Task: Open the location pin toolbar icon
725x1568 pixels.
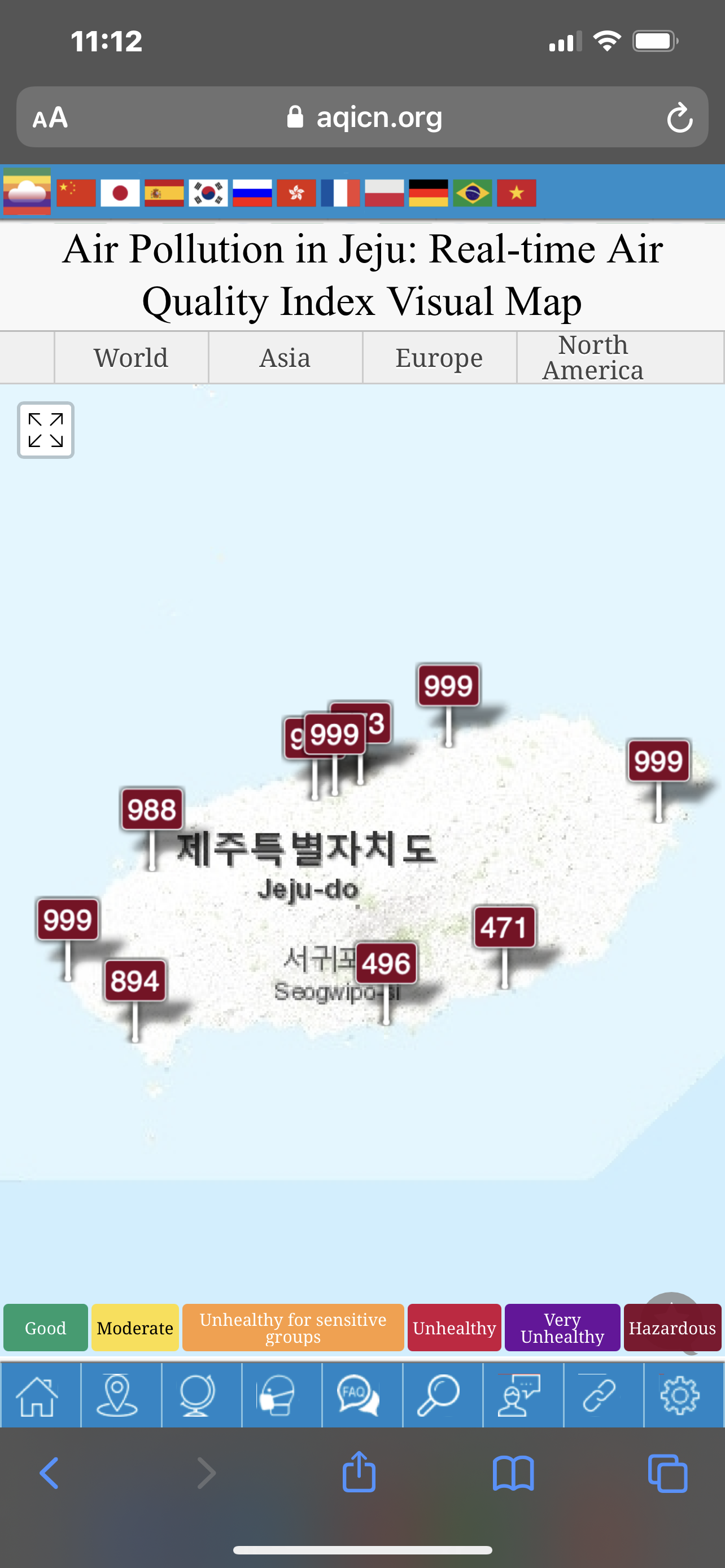Action: [117, 1395]
